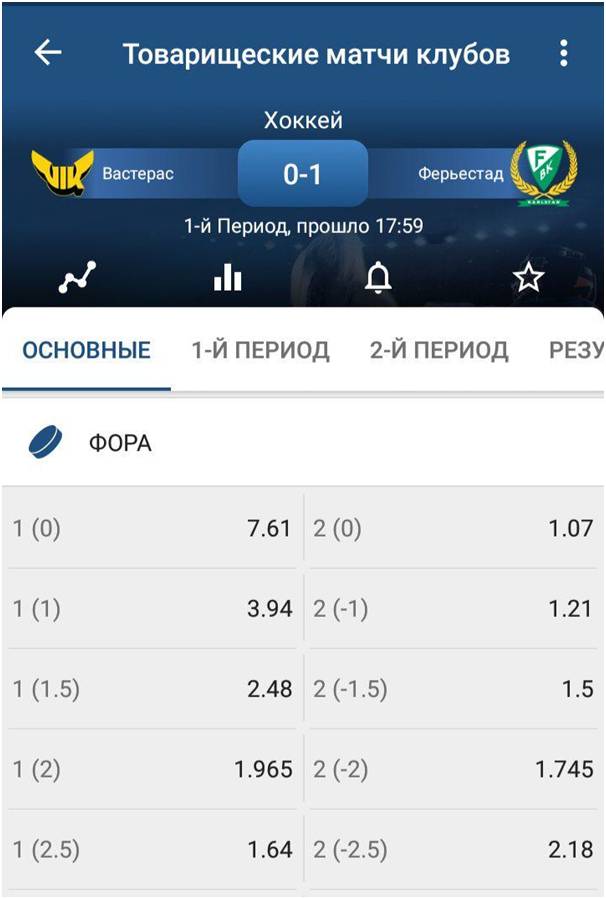606x899 pixels.
Task: View match statistics bar chart
Action: coord(228,277)
